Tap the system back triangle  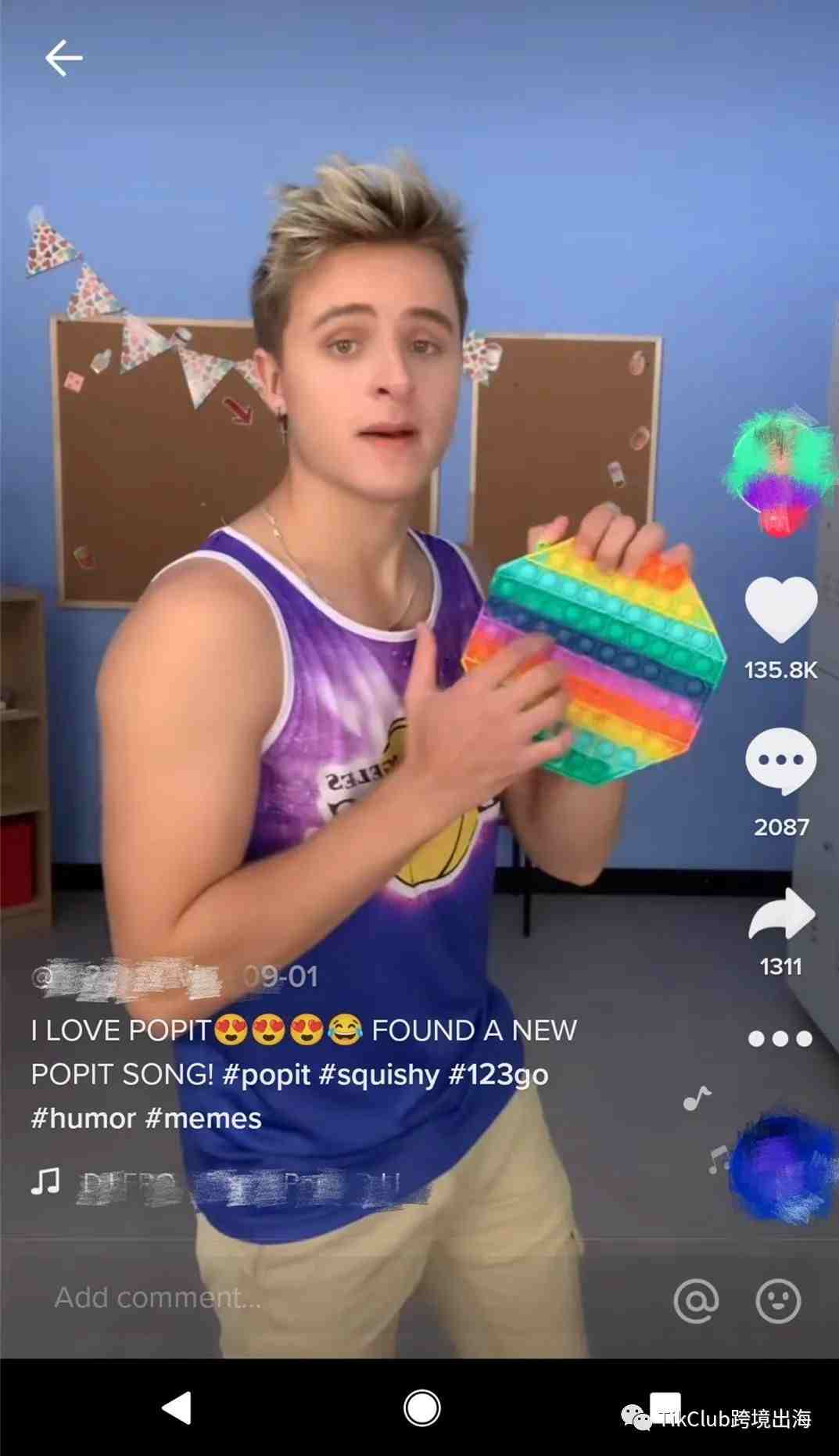(177, 1408)
